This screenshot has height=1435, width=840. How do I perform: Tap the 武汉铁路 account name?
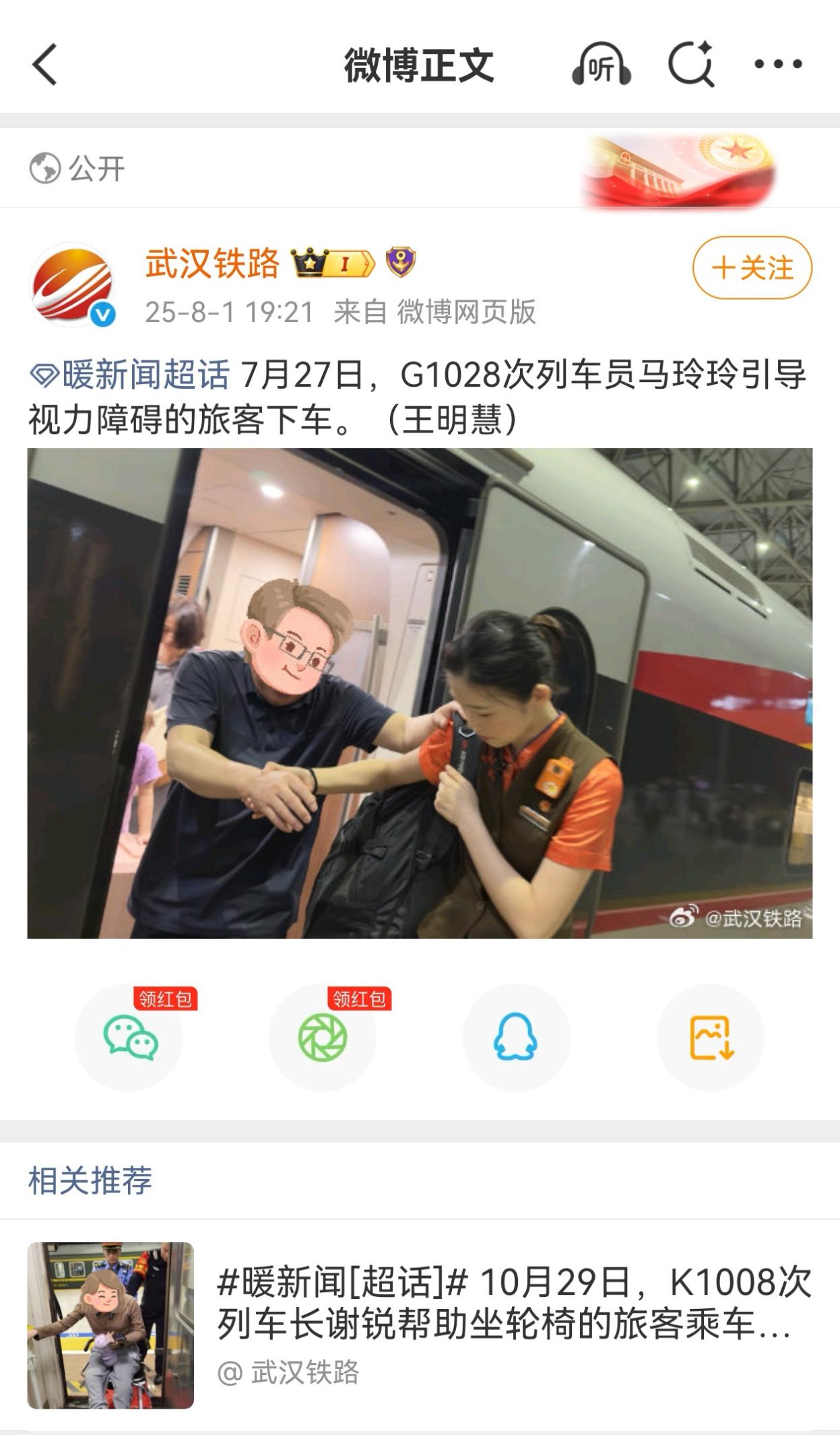(212, 263)
